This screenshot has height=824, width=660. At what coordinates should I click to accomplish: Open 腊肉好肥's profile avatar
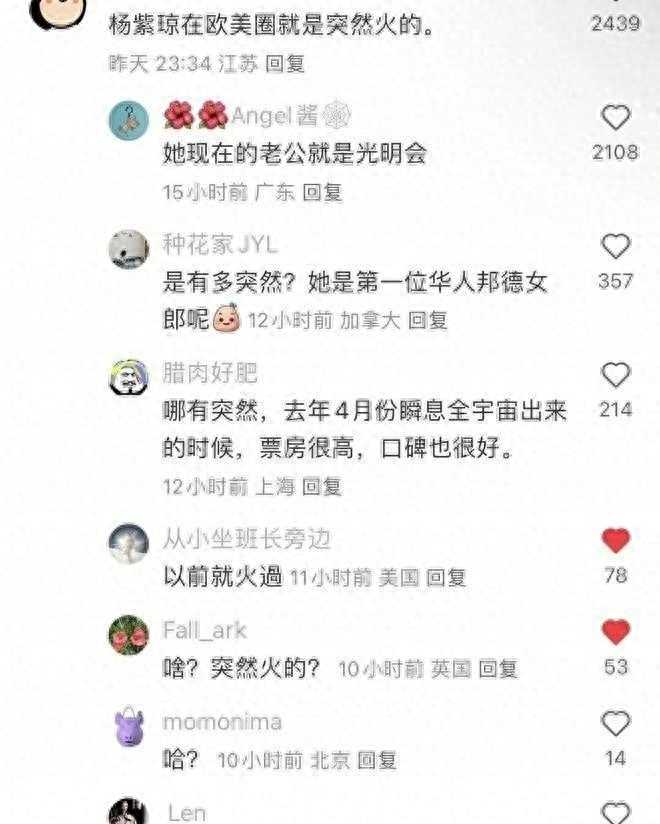[129, 378]
